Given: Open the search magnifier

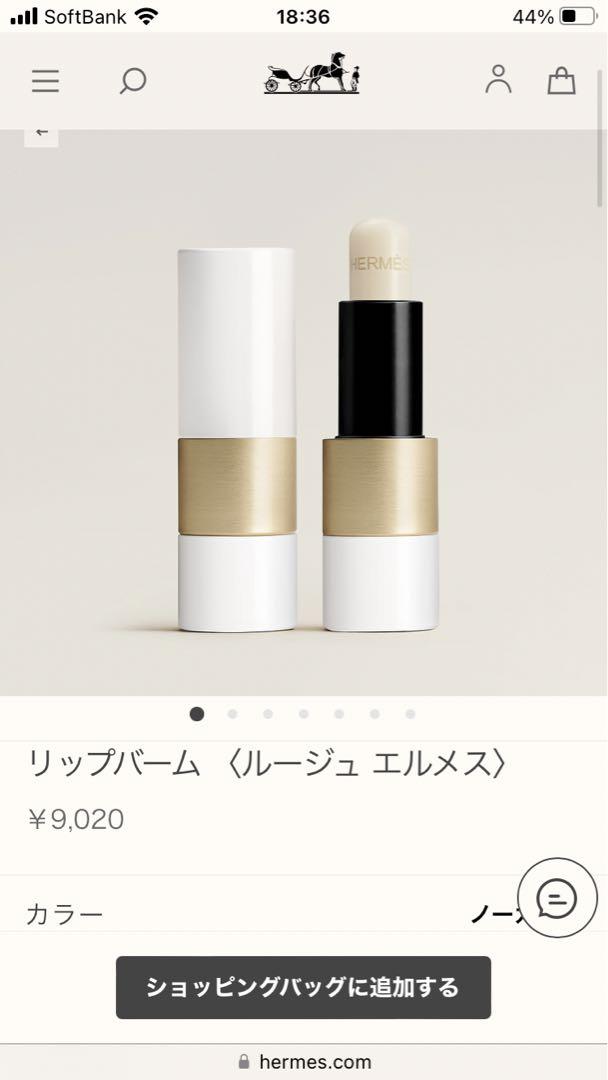Looking at the screenshot, I should coord(133,81).
